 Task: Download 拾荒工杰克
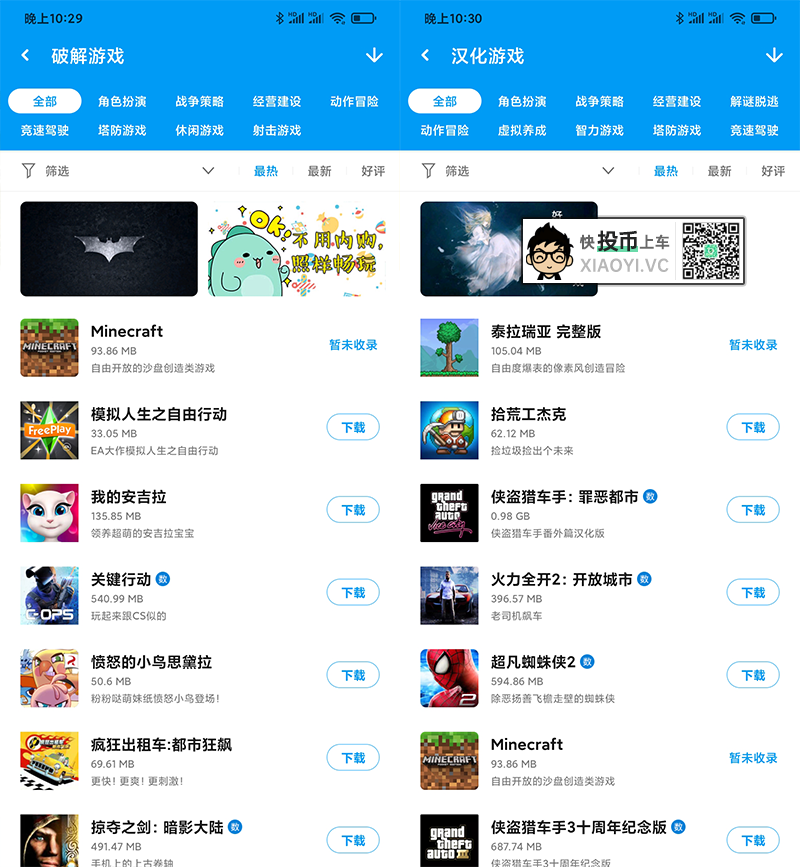[753, 427]
